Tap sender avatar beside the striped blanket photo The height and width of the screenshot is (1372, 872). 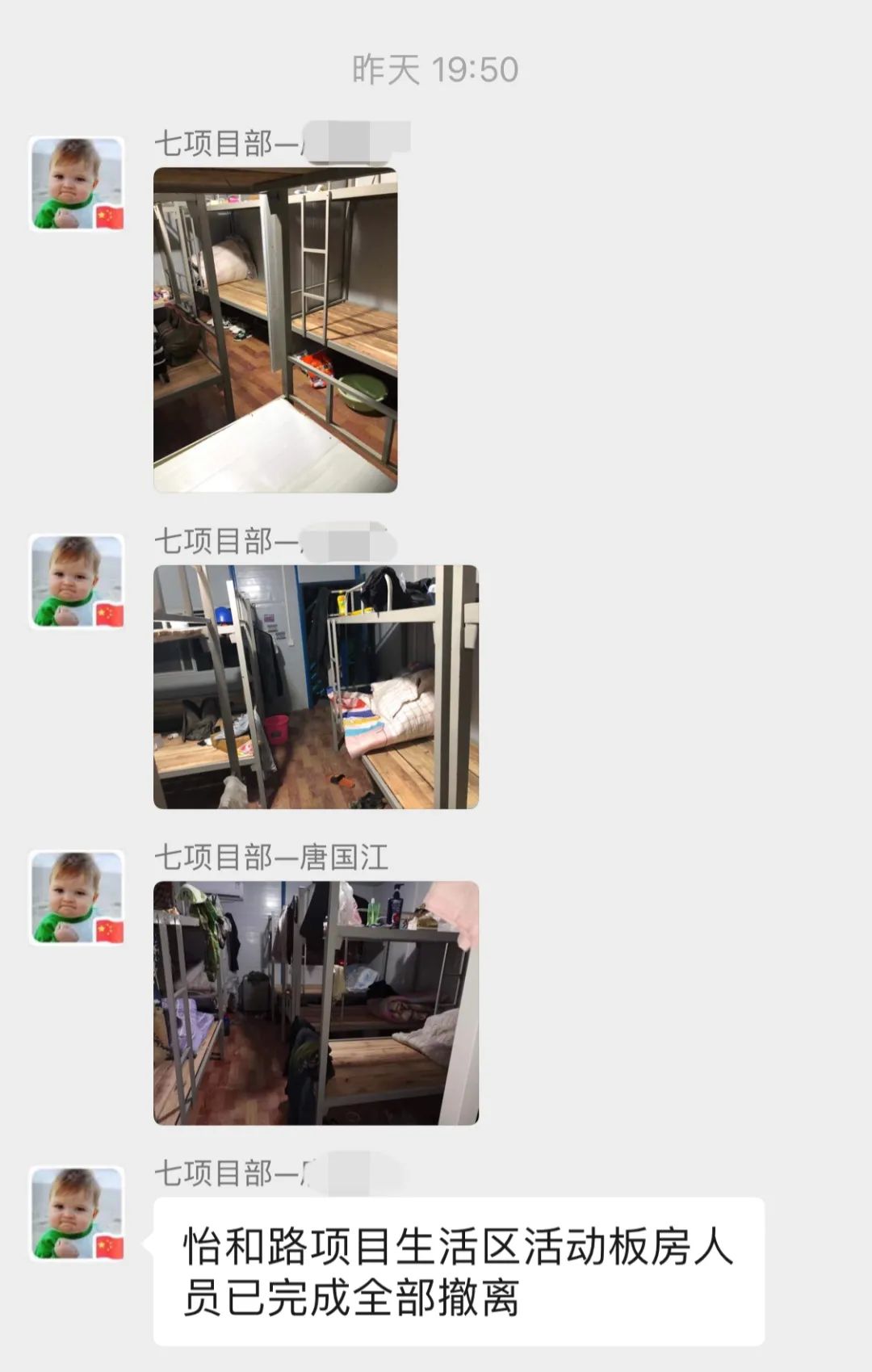(x=78, y=581)
